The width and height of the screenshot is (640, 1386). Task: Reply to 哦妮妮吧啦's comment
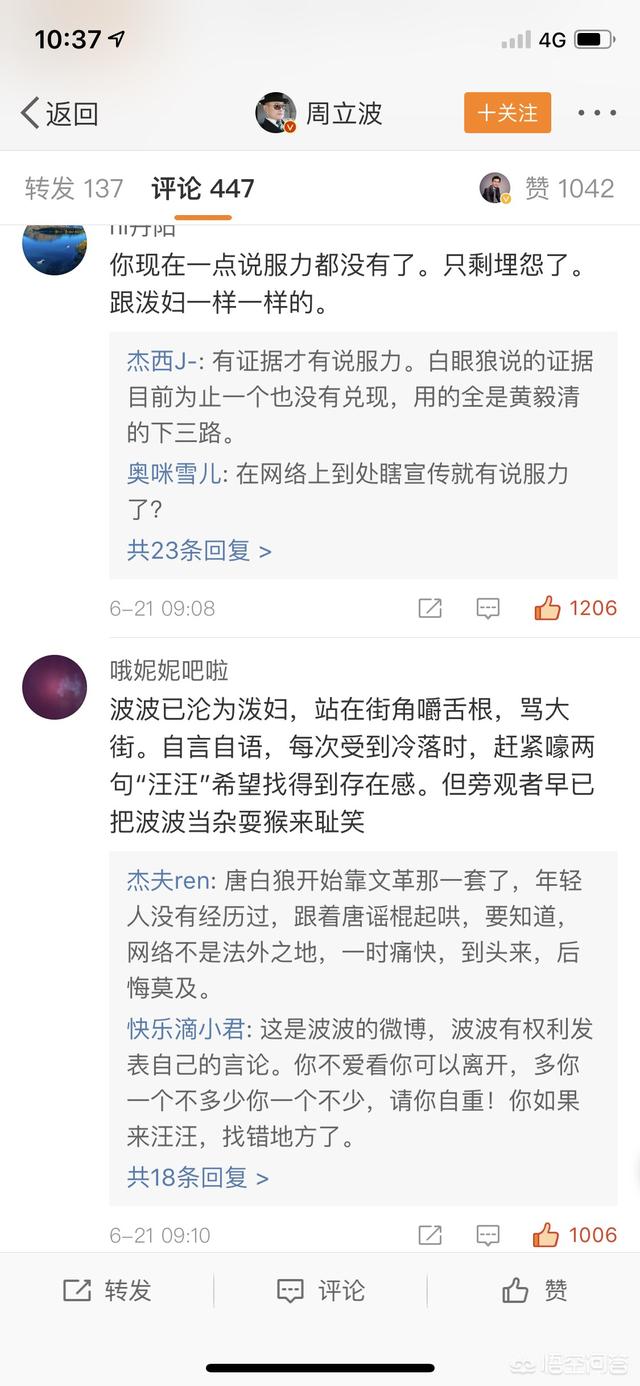click(x=488, y=1235)
